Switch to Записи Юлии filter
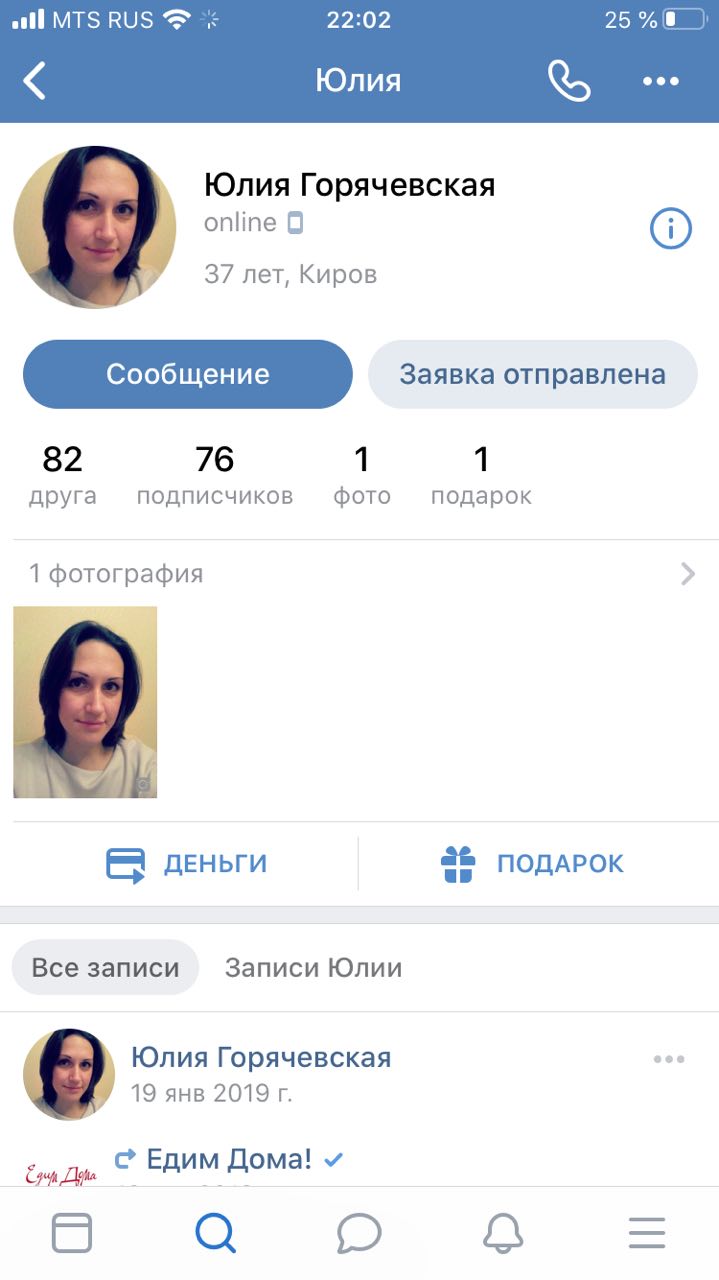Screen dimensions: 719x1280 click(313, 968)
